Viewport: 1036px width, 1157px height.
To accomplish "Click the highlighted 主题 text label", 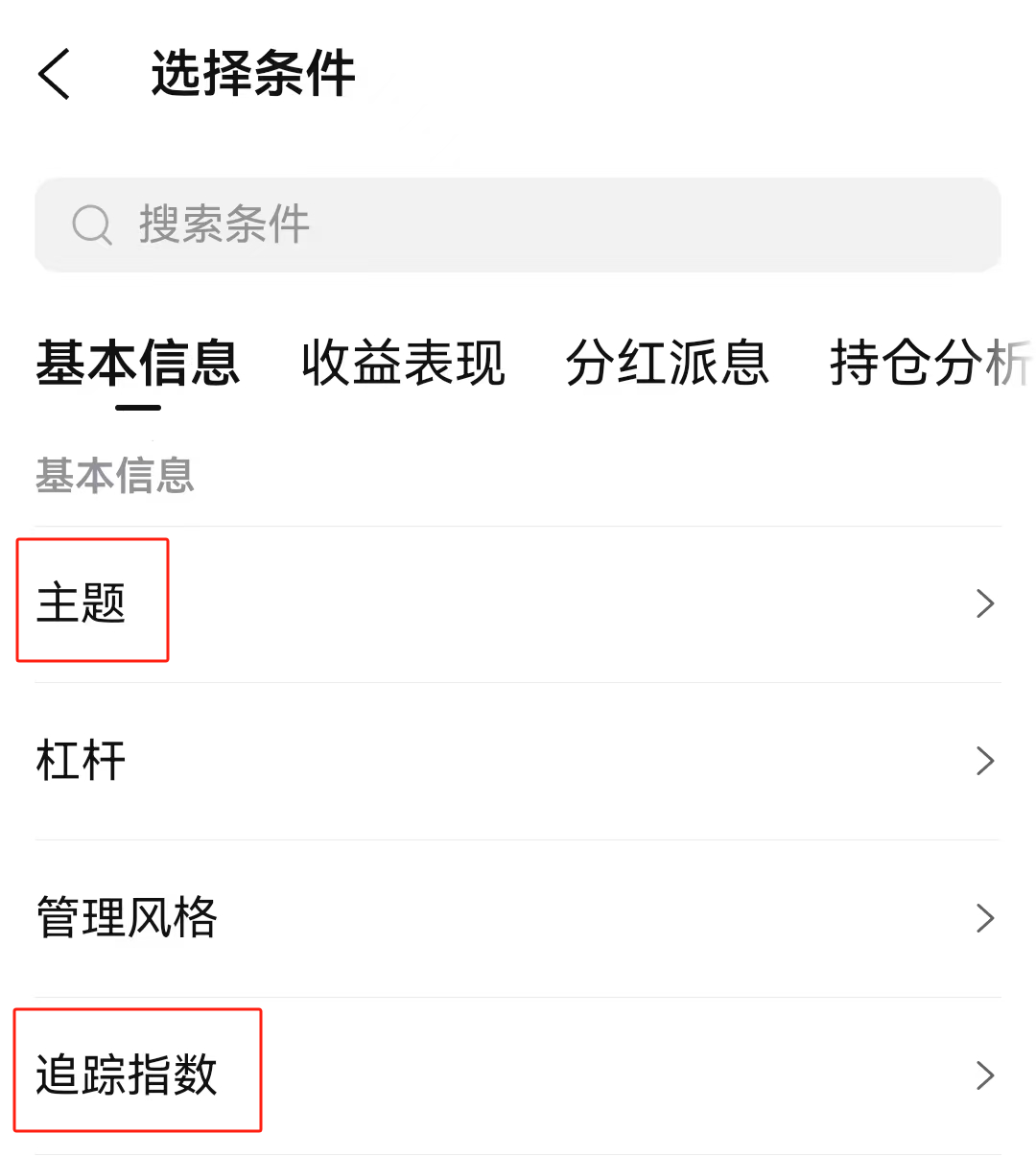I will point(81,602).
